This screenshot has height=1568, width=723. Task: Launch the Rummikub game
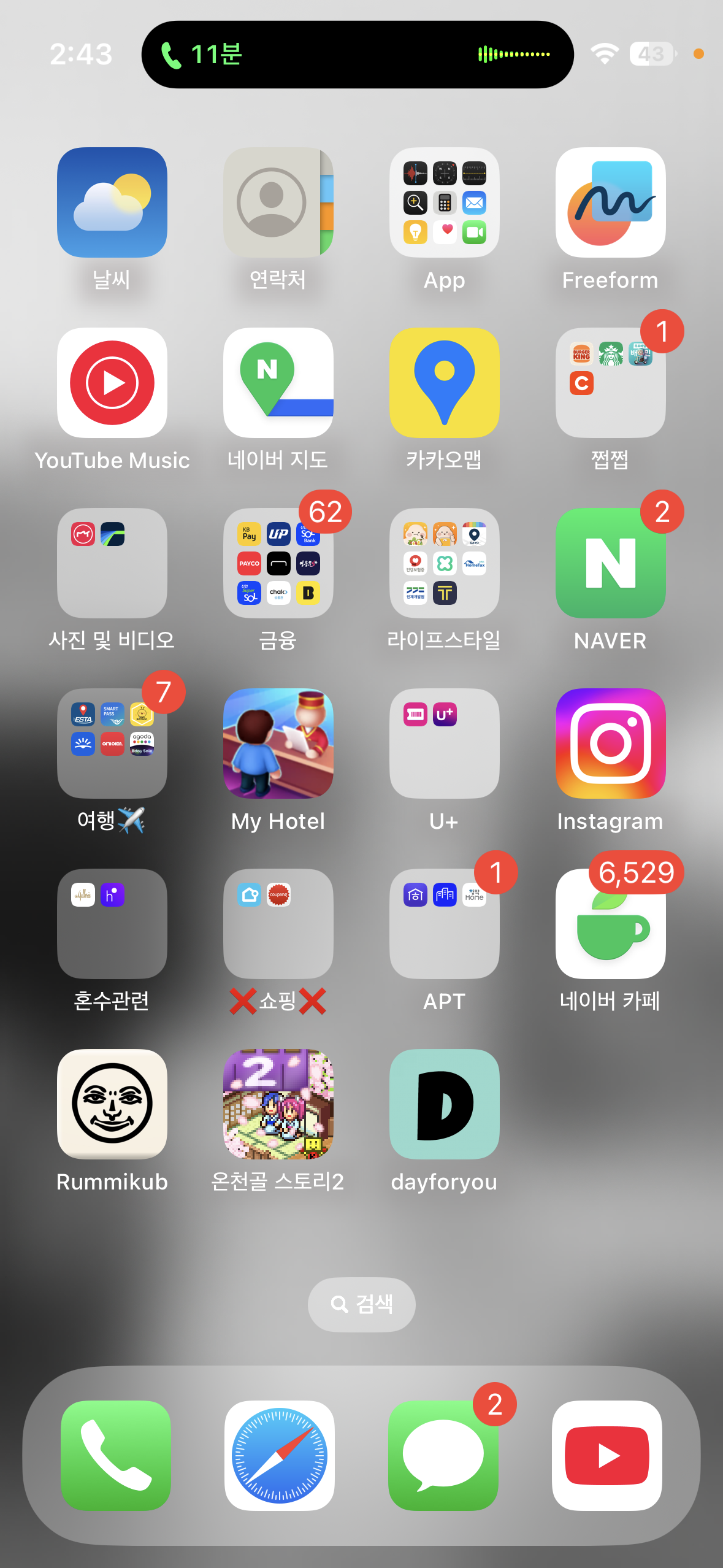tap(112, 1104)
